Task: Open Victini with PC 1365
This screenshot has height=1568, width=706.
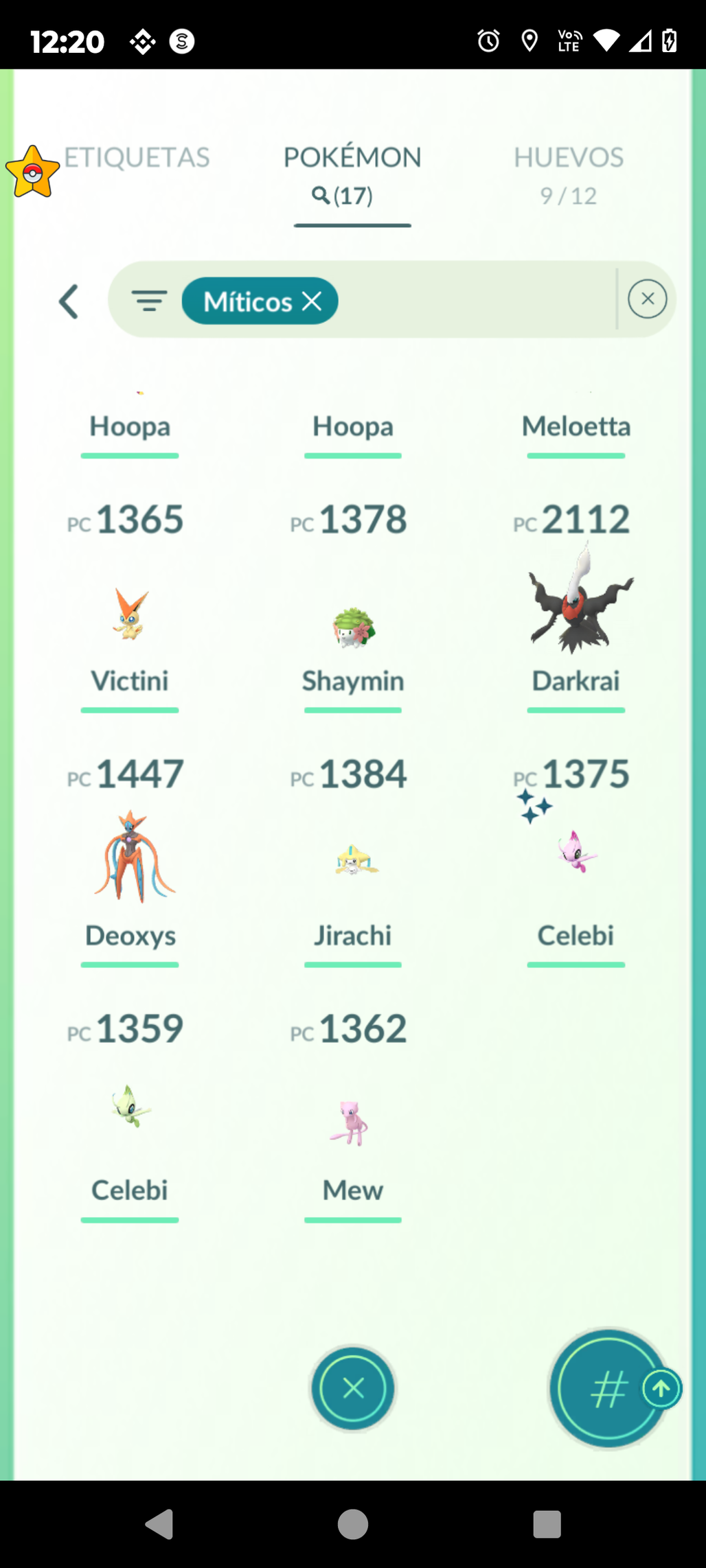Action: (x=129, y=612)
